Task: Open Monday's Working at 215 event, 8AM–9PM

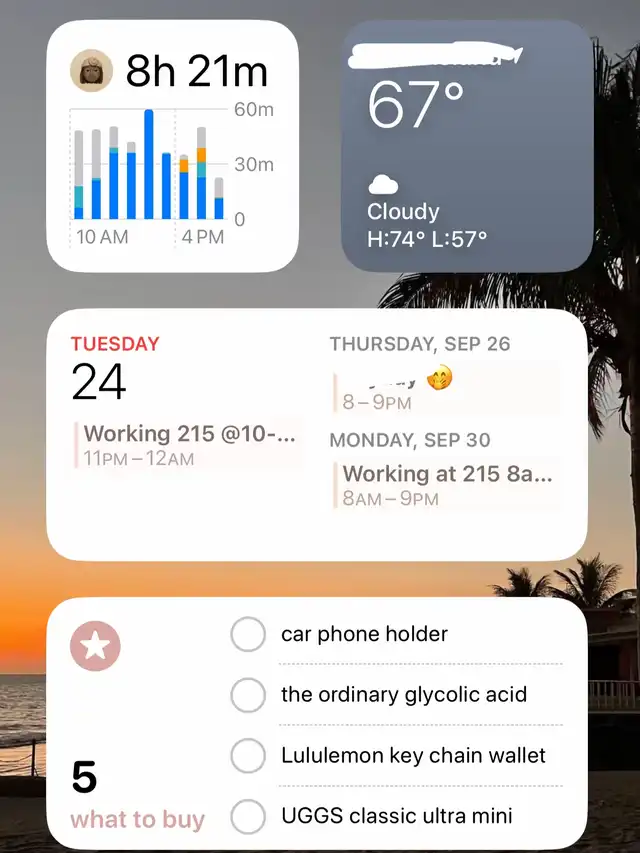Action: [x=446, y=484]
